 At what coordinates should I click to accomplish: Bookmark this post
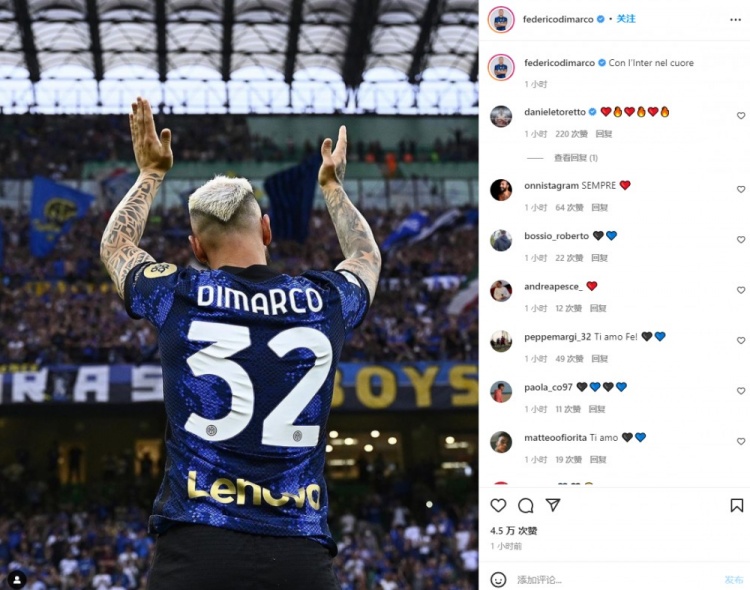click(737, 505)
